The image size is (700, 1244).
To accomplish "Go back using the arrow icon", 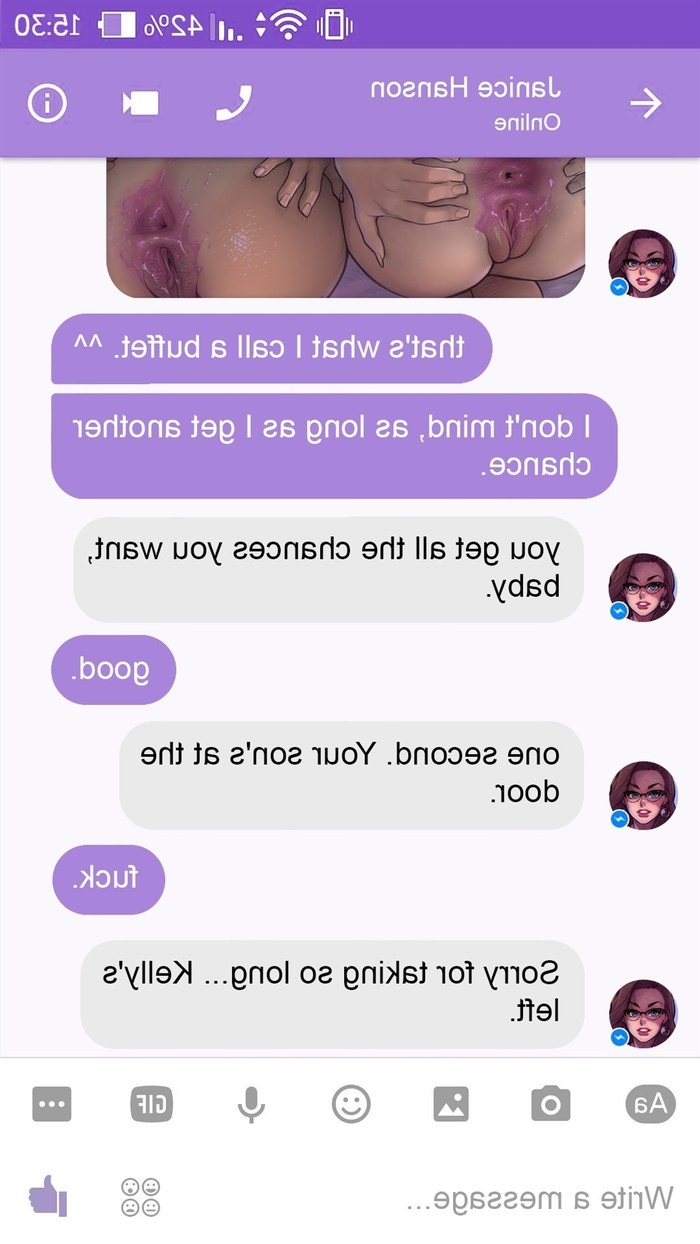I will point(647,103).
